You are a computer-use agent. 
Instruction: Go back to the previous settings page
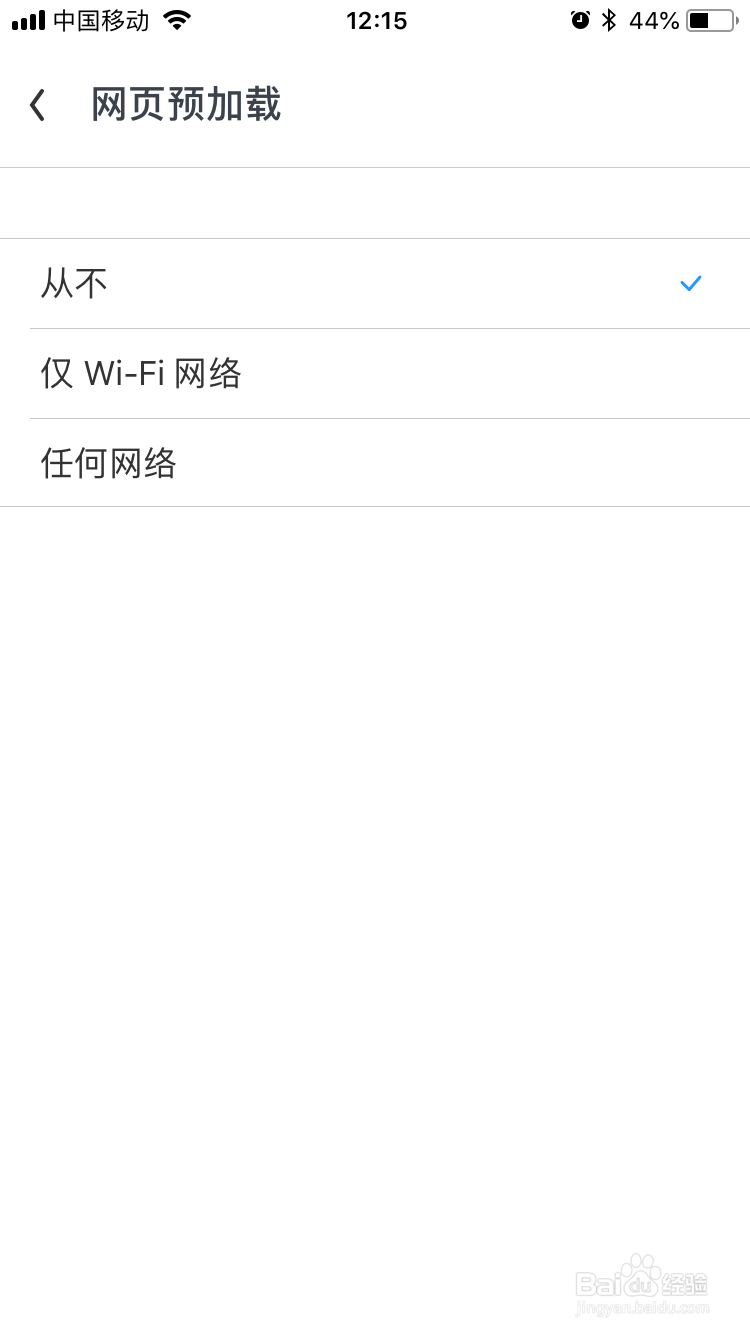point(38,104)
